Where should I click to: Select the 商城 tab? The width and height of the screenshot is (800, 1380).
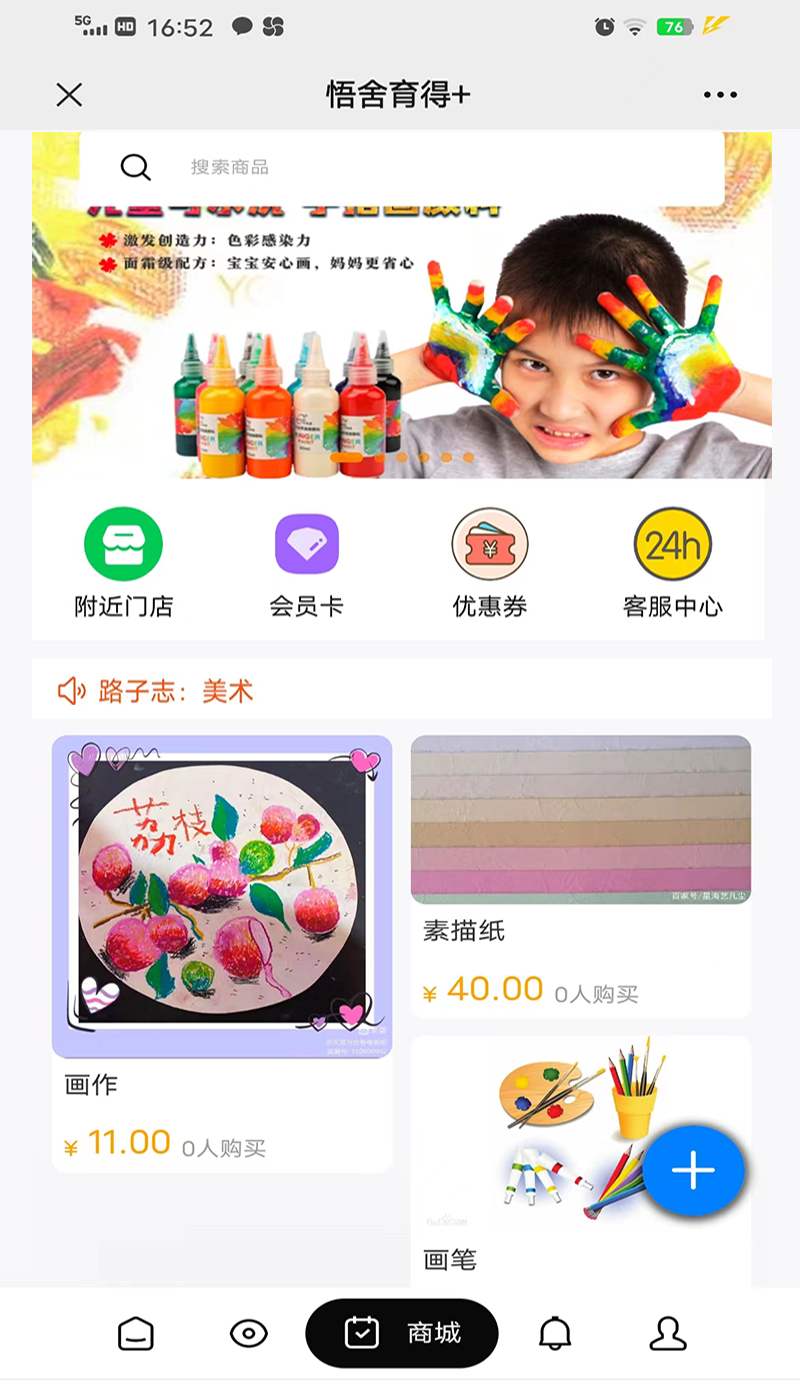[402, 1333]
